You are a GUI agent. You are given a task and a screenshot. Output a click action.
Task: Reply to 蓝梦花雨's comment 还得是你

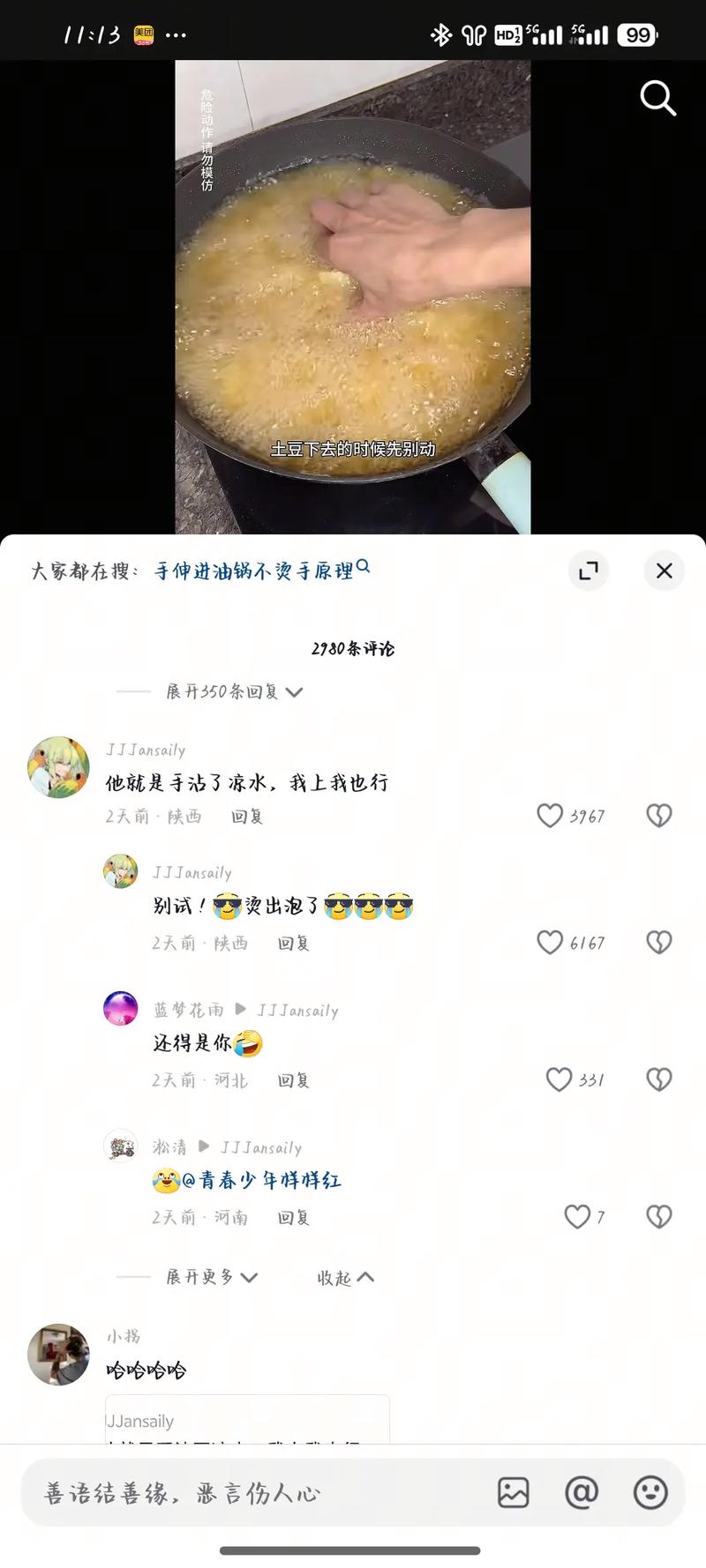pyautogui.click(x=294, y=1080)
